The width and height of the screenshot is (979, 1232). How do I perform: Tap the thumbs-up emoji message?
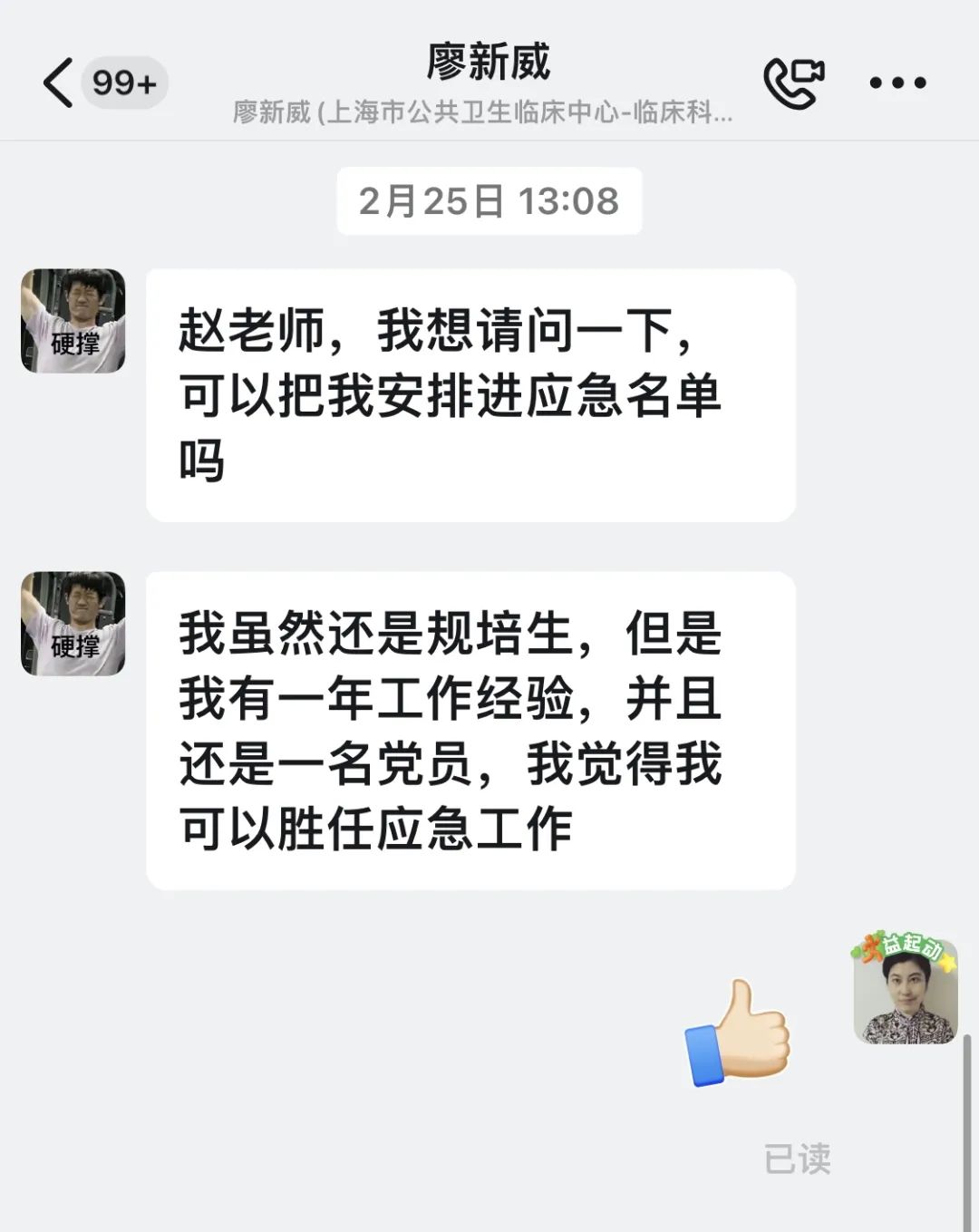point(739,1033)
